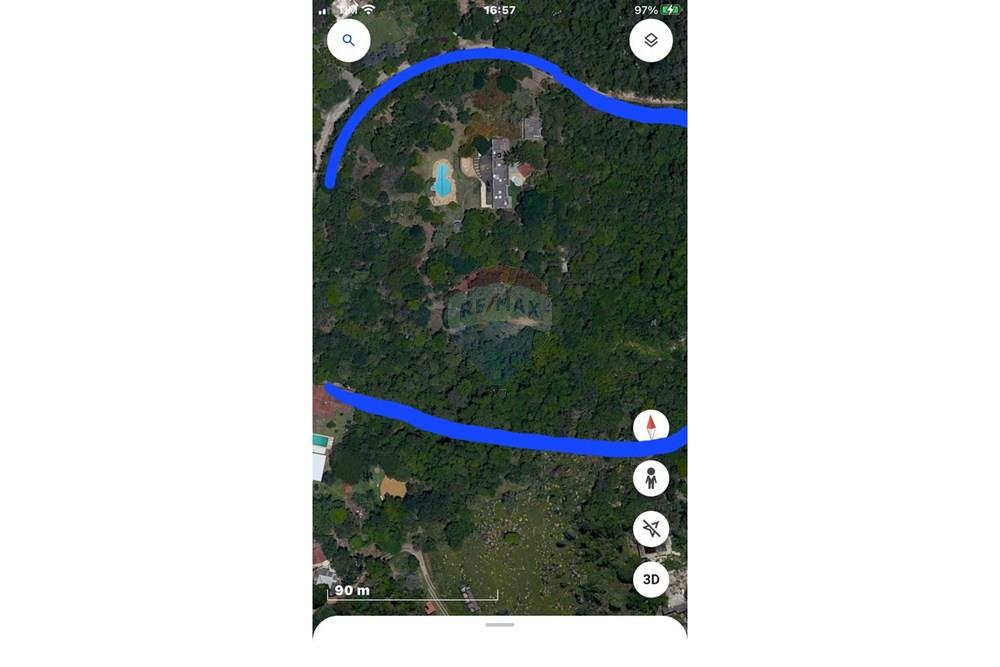Center the map on my location
The width and height of the screenshot is (1000, 667).
click(651, 528)
